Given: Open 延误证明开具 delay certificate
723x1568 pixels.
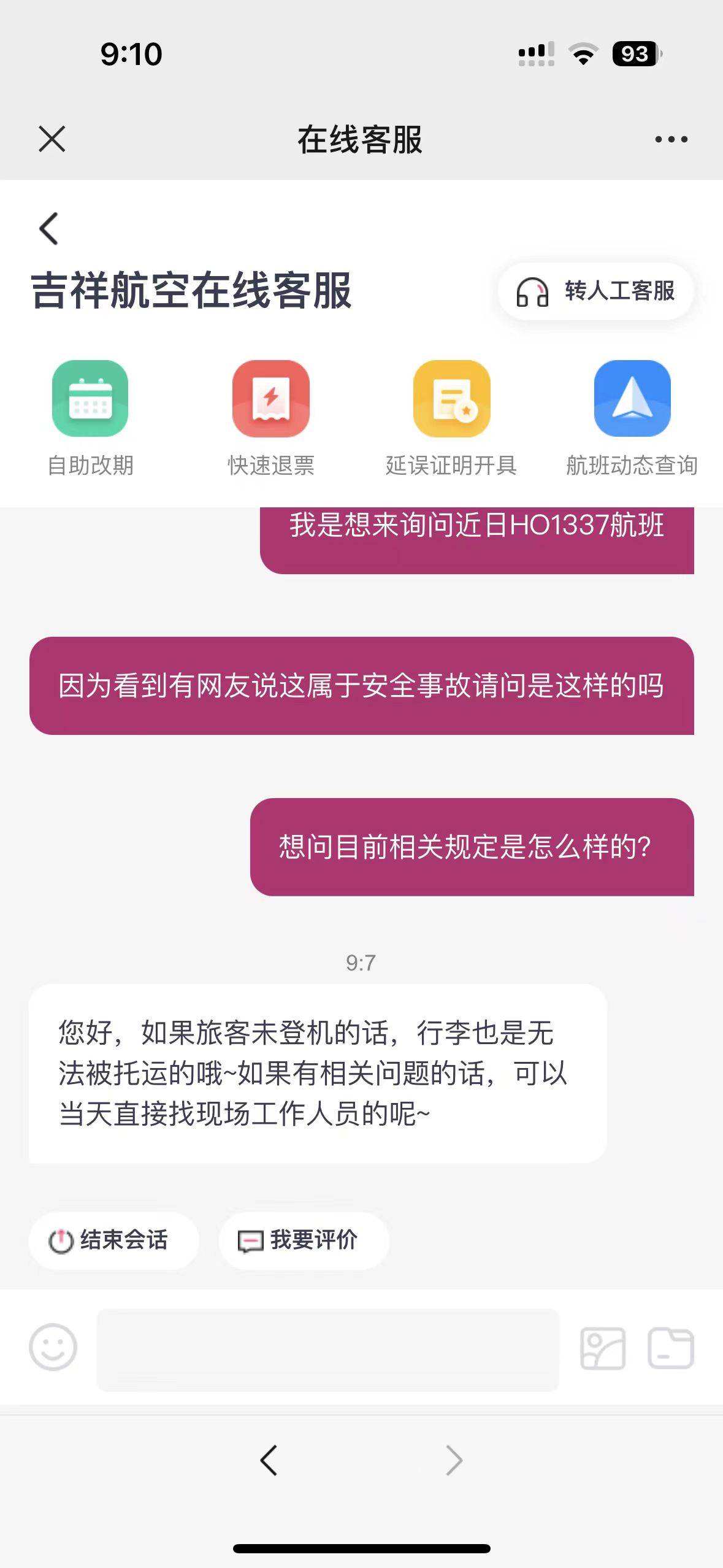Looking at the screenshot, I should [x=451, y=417].
